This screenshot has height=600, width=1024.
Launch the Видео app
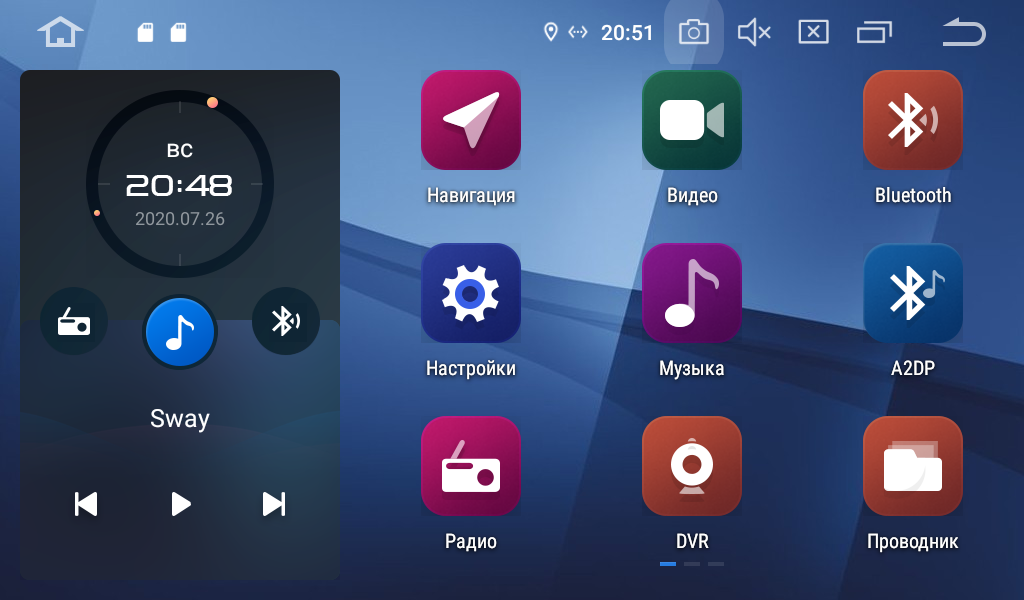click(692, 120)
